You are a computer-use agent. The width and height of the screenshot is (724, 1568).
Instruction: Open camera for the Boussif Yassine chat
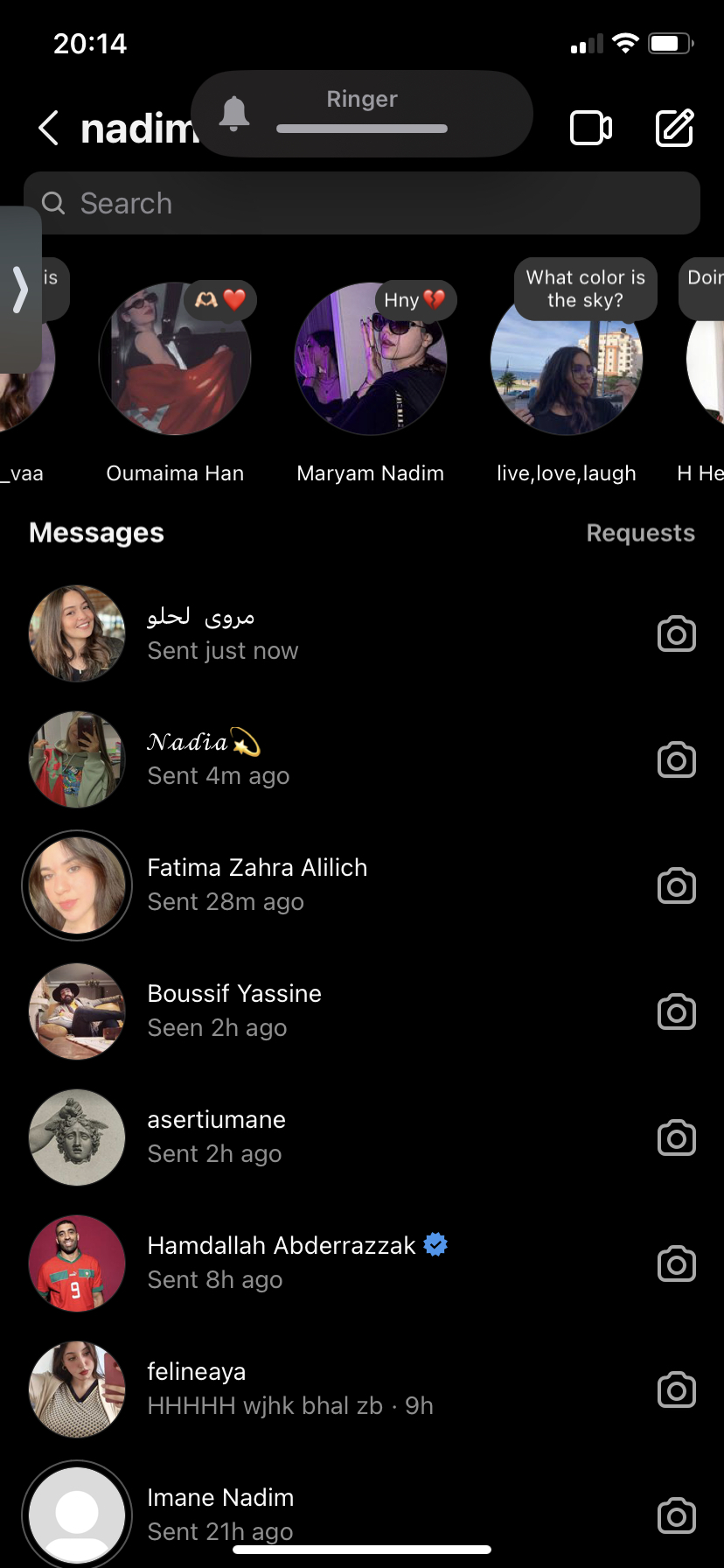pos(677,1011)
